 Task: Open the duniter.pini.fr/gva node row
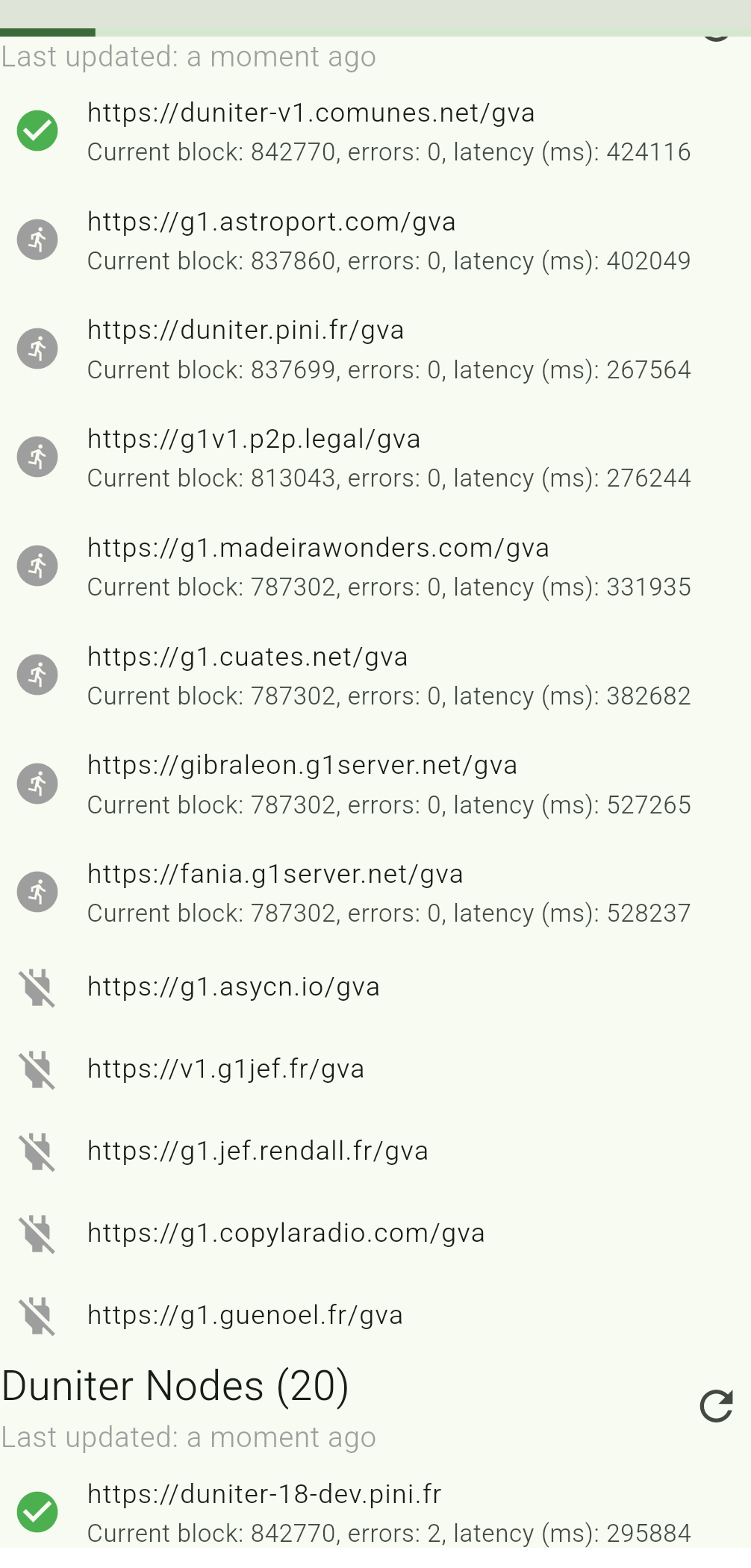pos(375,349)
